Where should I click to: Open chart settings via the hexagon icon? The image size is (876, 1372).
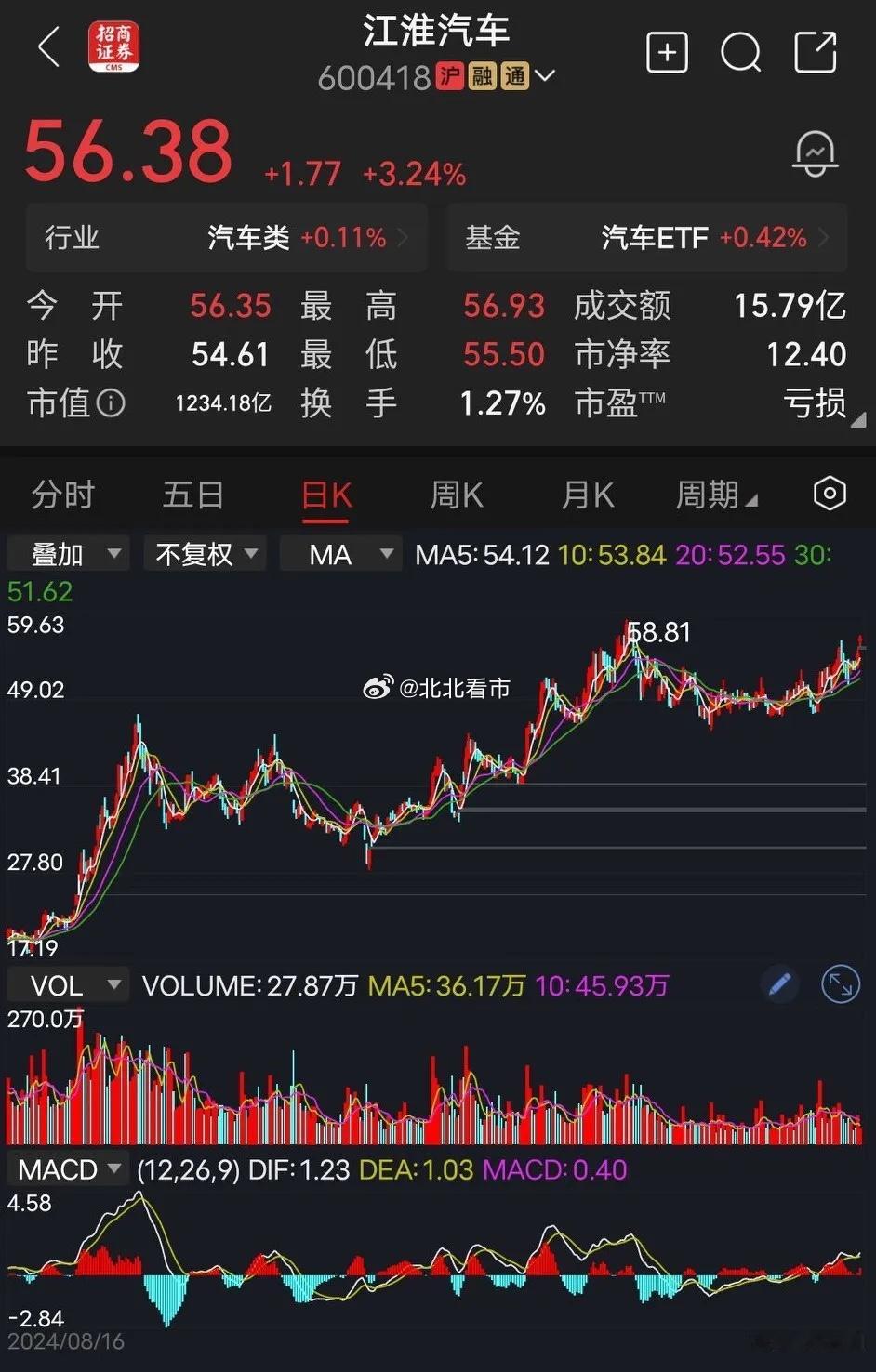pos(828,494)
